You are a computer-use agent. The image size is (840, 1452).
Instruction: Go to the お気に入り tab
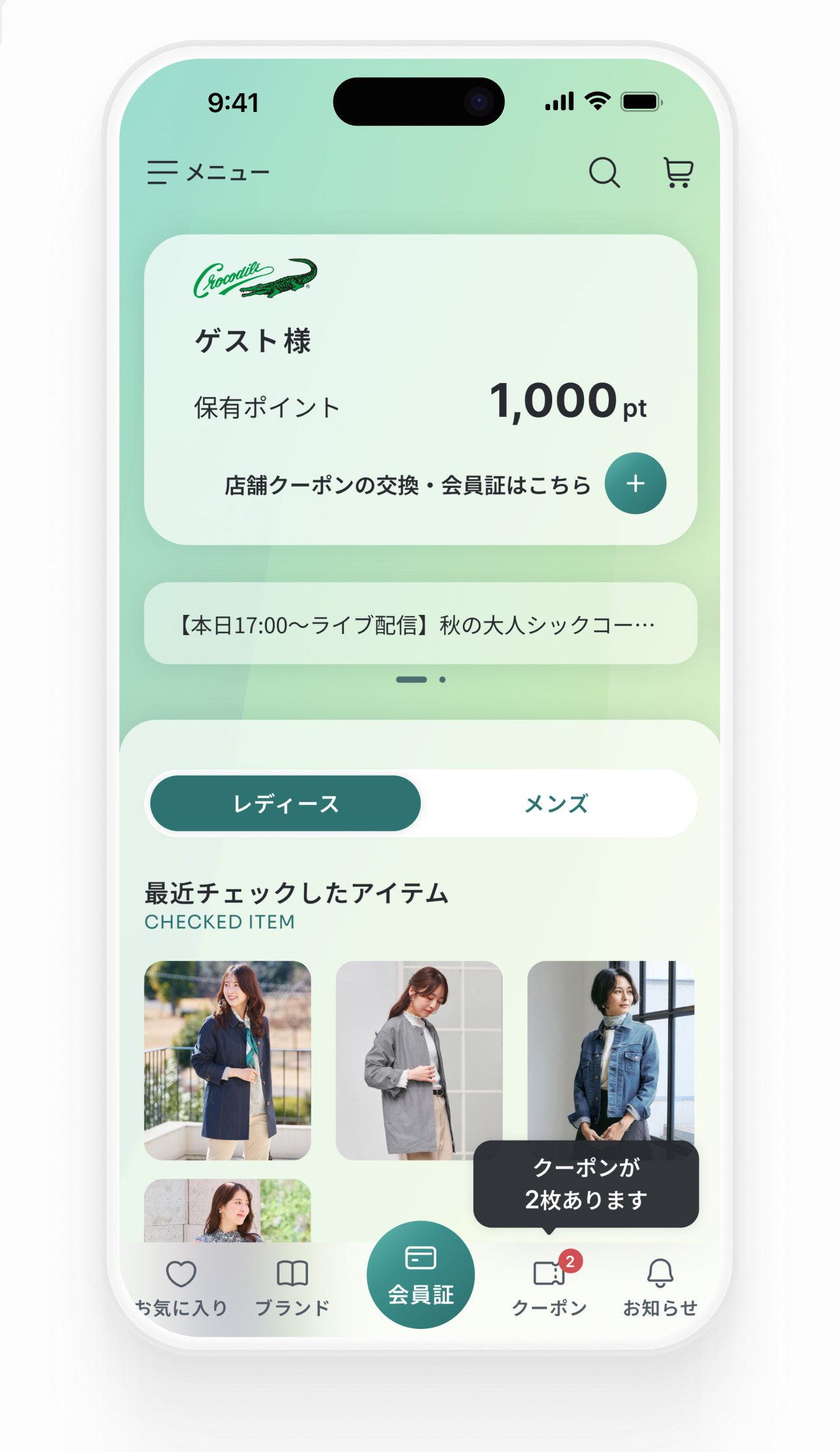click(181, 1288)
